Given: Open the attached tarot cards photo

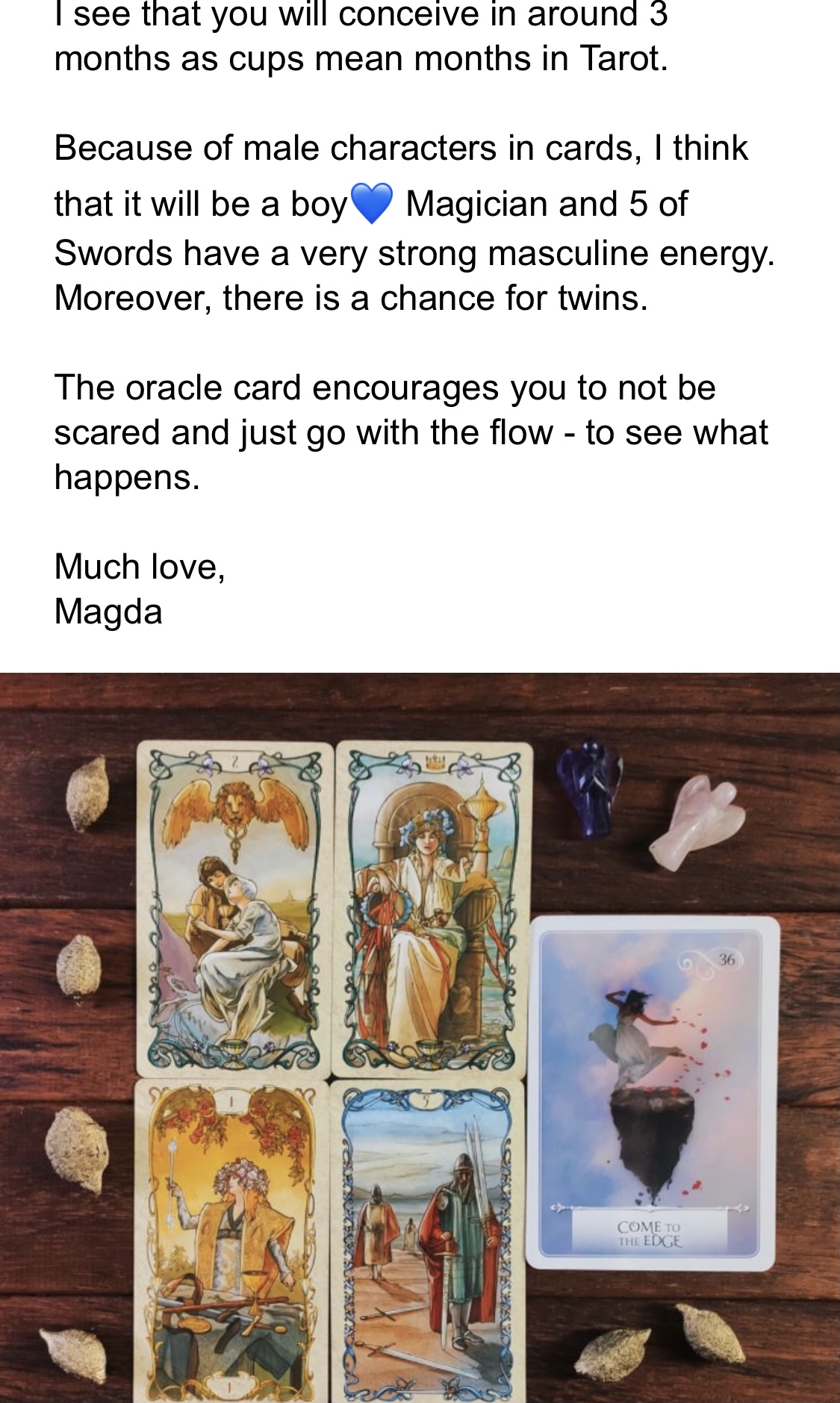Looking at the screenshot, I should coord(420,1038).
